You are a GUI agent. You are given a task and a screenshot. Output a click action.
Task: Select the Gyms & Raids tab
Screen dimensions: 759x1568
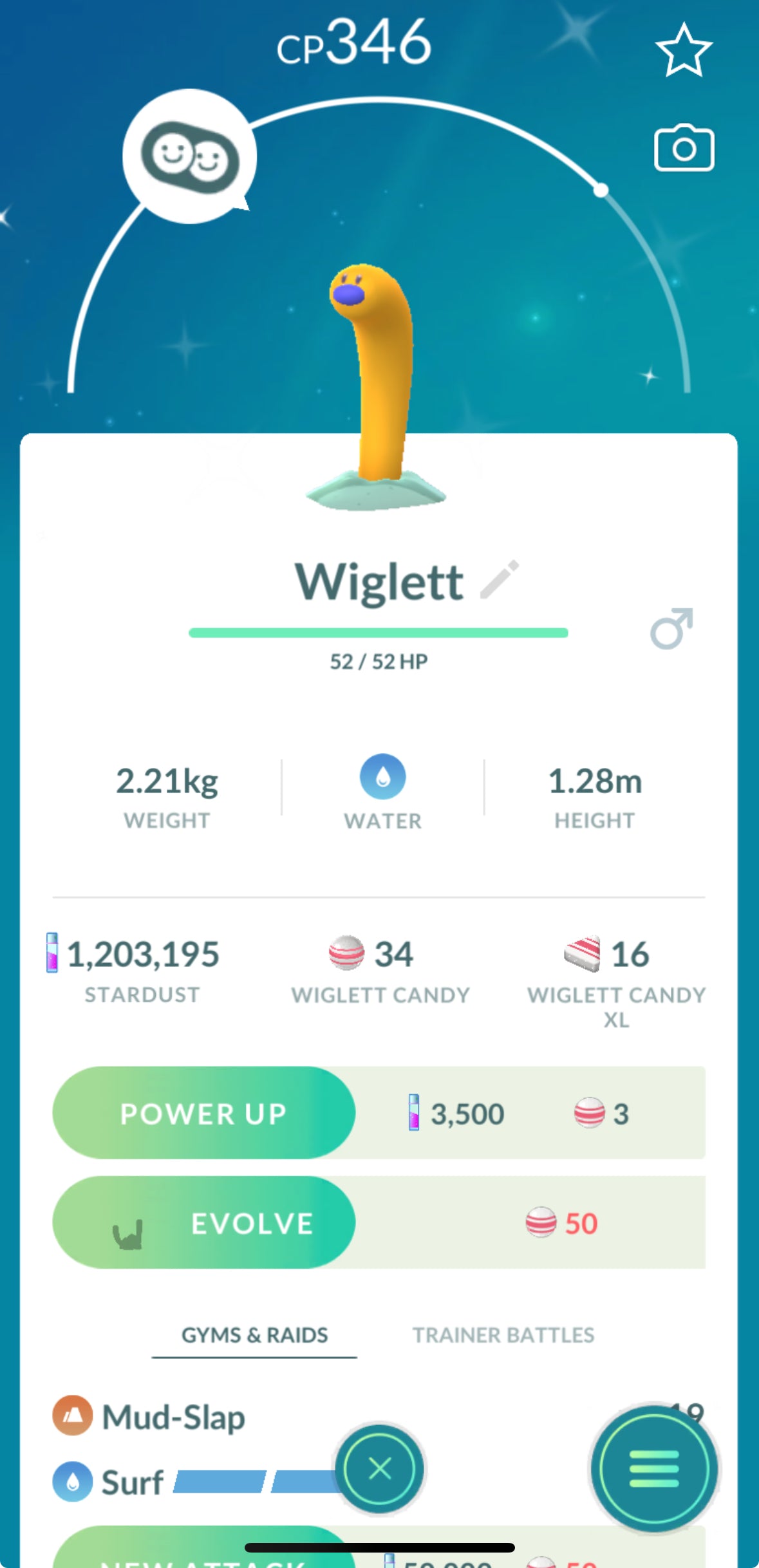click(254, 1336)
